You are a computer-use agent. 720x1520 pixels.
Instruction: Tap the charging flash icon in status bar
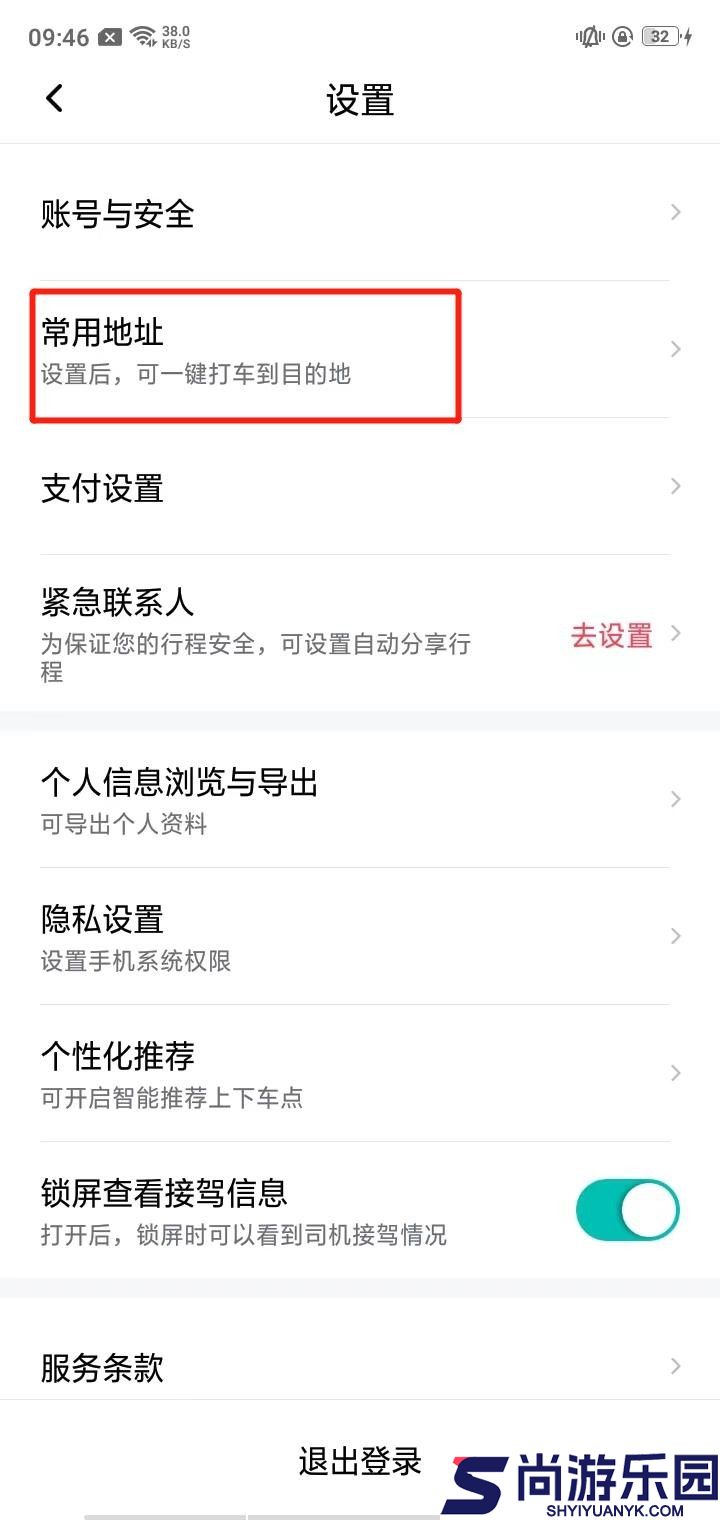point(690,37)
